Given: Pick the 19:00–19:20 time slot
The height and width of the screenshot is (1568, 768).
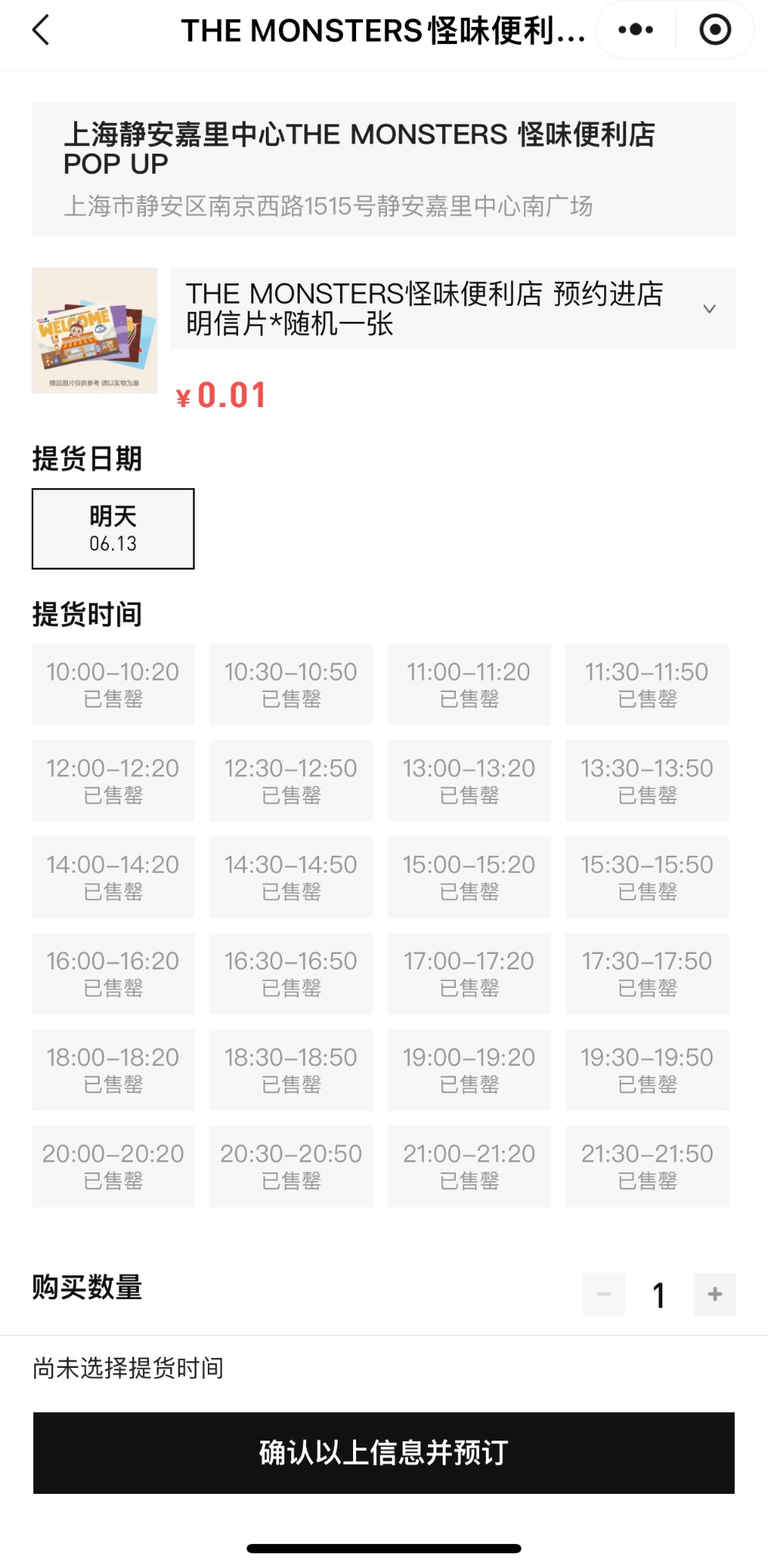Looking at the screenshot, I should [469, 1070].
